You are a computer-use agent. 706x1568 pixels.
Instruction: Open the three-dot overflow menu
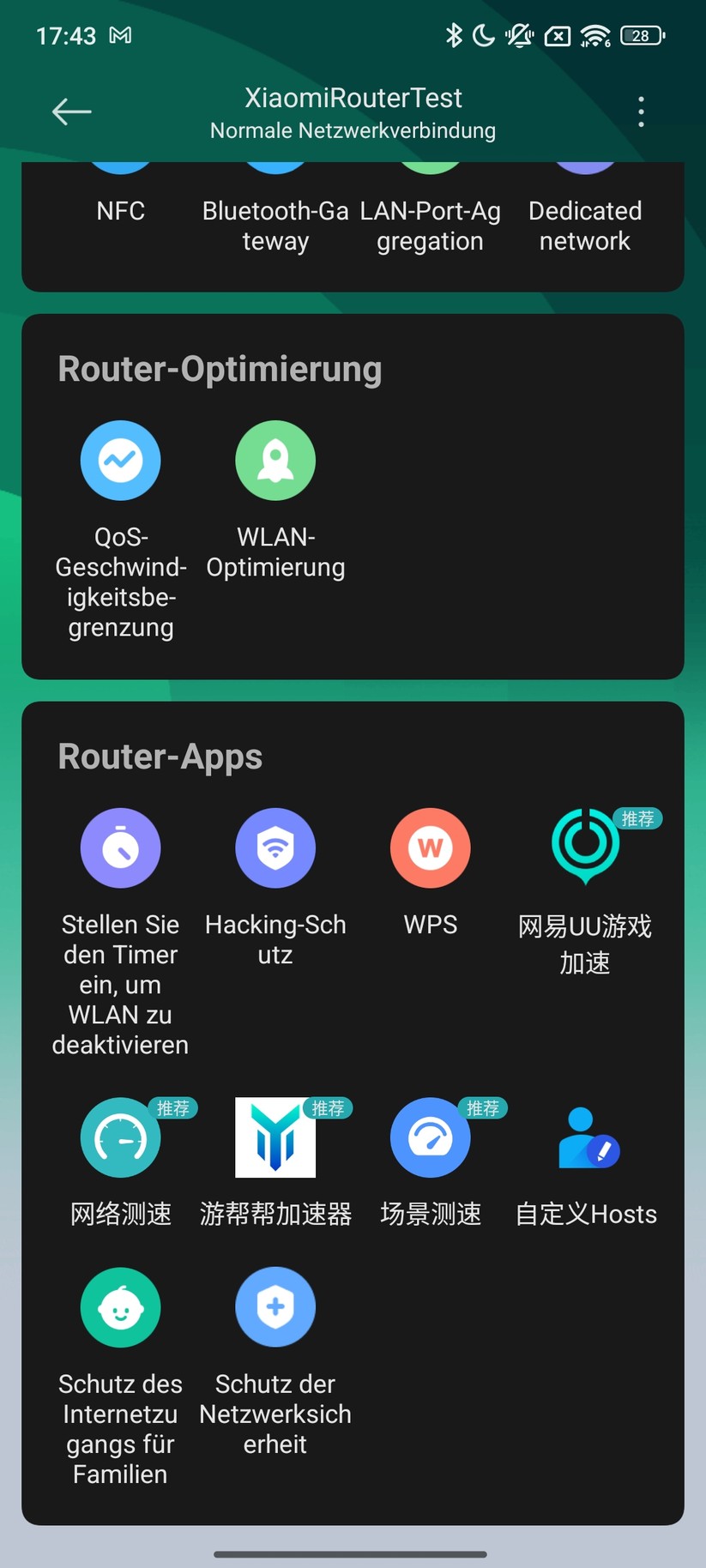point(640,111)
